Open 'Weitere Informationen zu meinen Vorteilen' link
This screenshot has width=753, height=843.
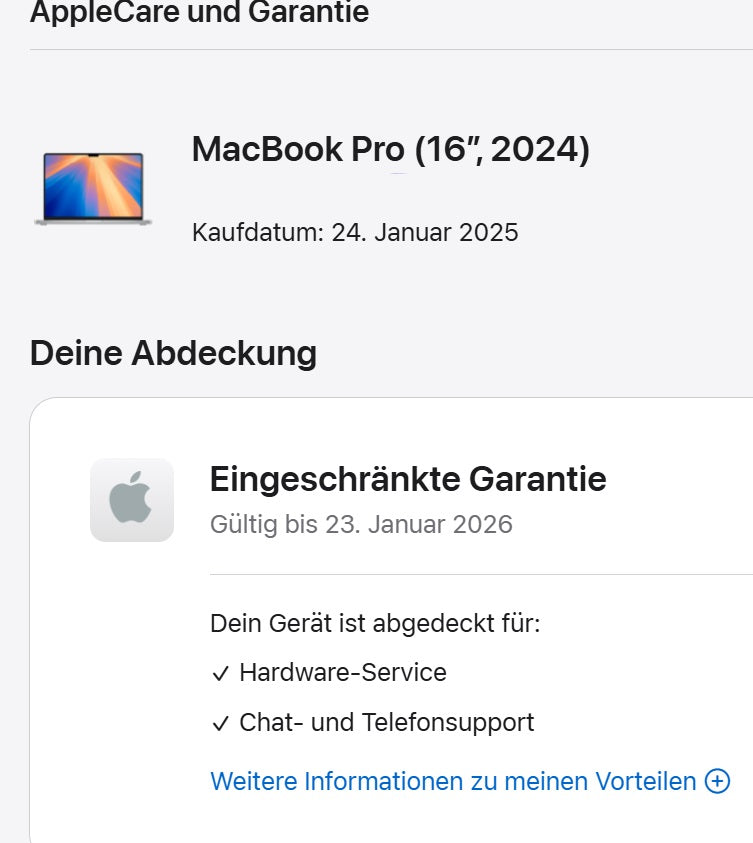[x=453, y=781]
